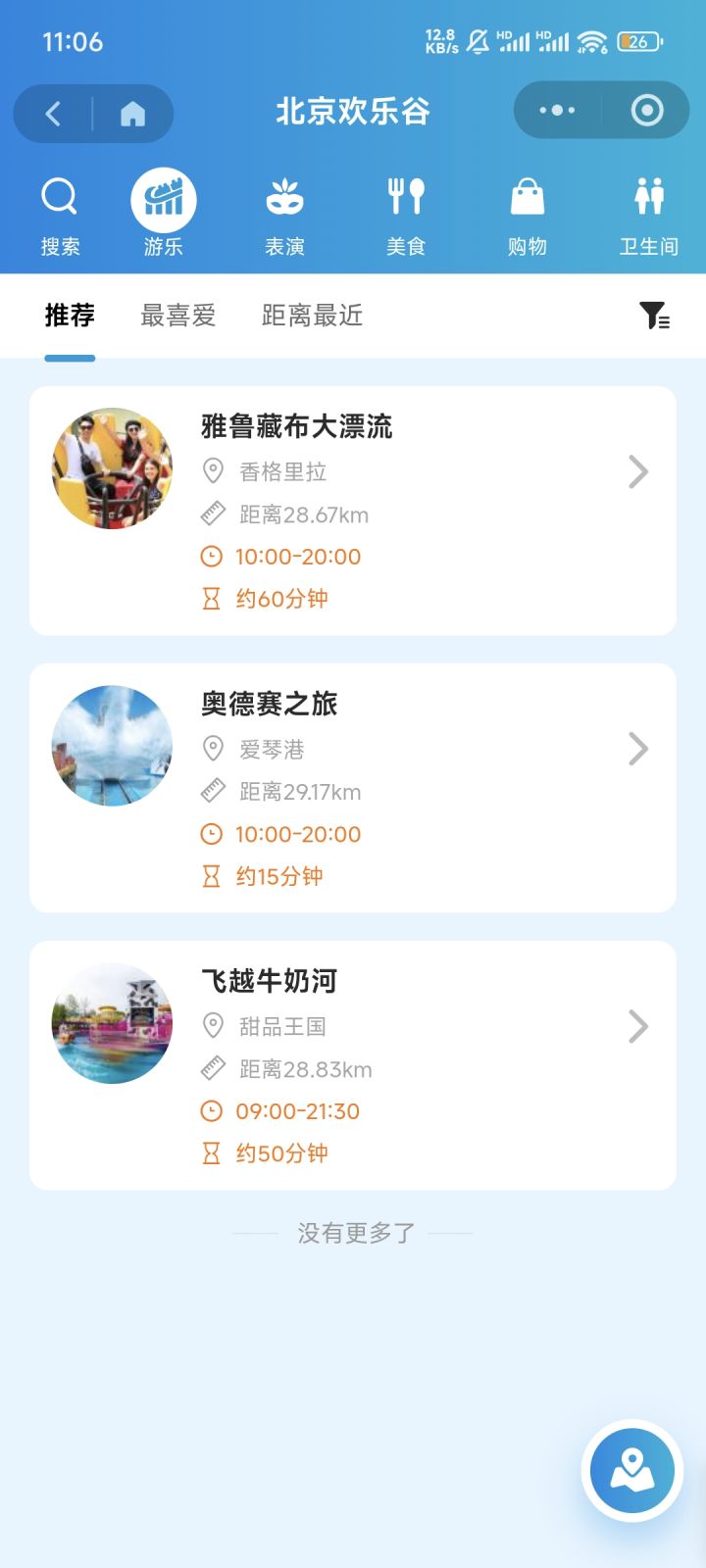Return to the mini program home
The image size is (706, 1568).
[x=132, y=114]
